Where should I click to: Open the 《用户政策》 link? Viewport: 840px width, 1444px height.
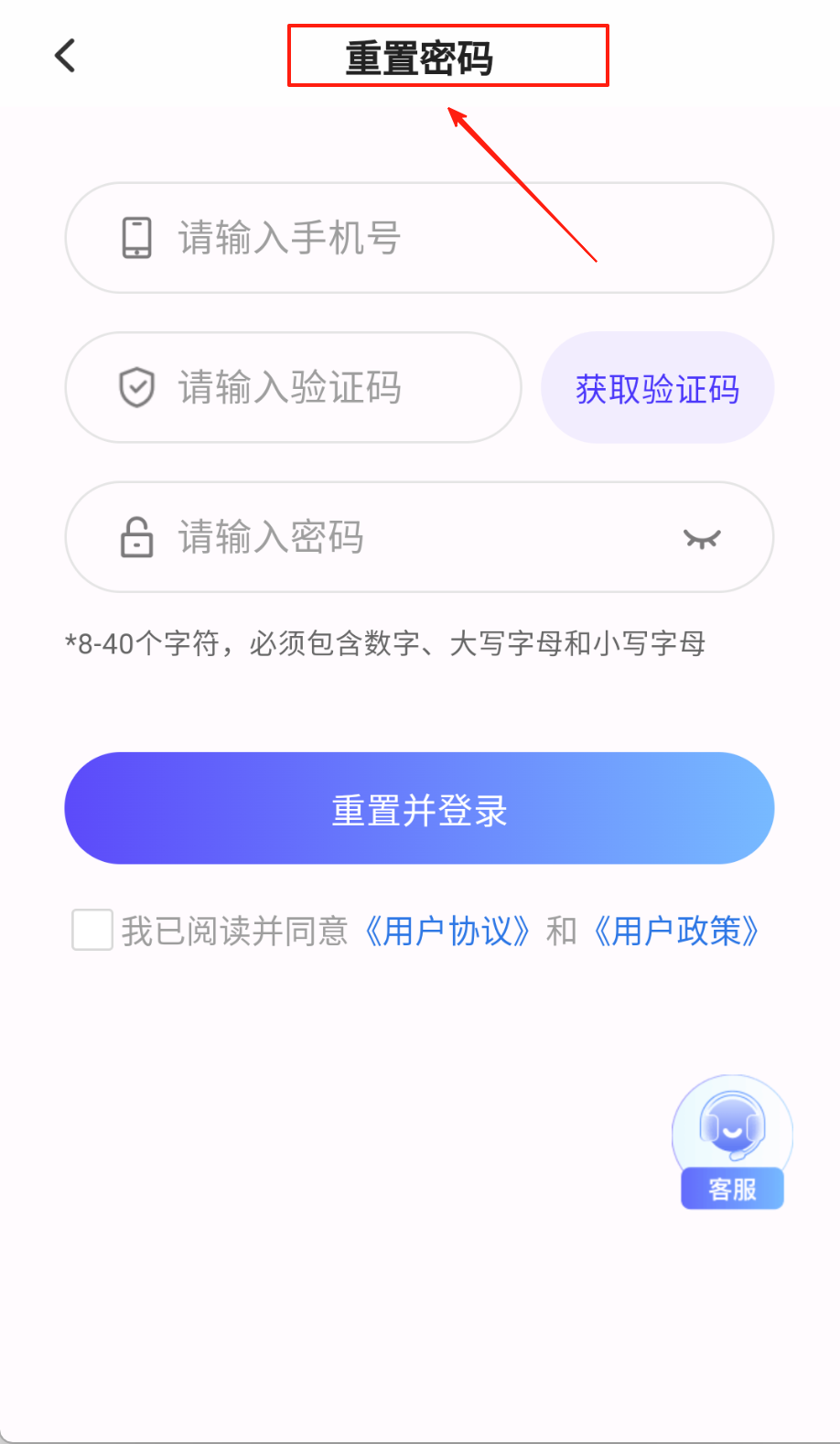[676, 932]
